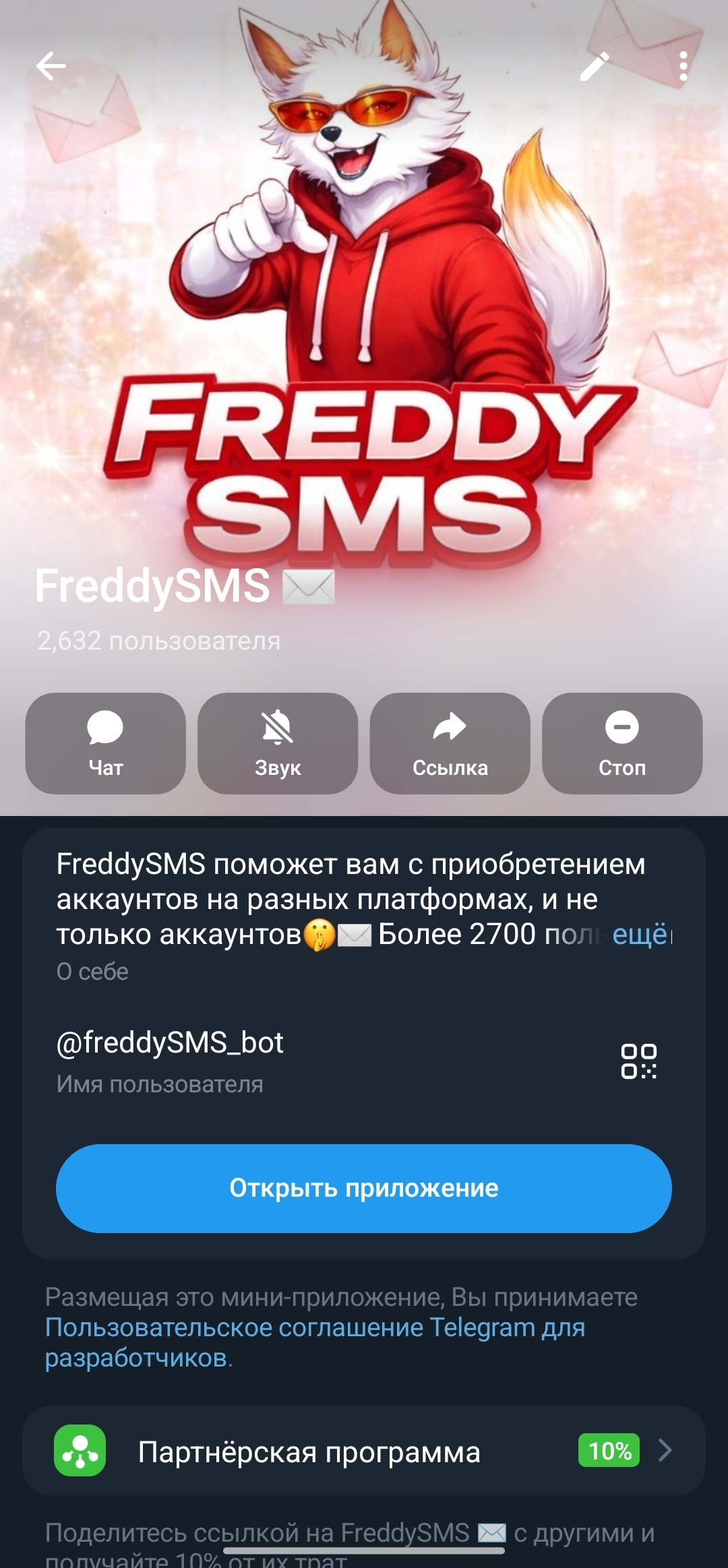Open the three-dot overflow menu
728x1568 pixels.
pyautogui.click(x=683, y=67)
